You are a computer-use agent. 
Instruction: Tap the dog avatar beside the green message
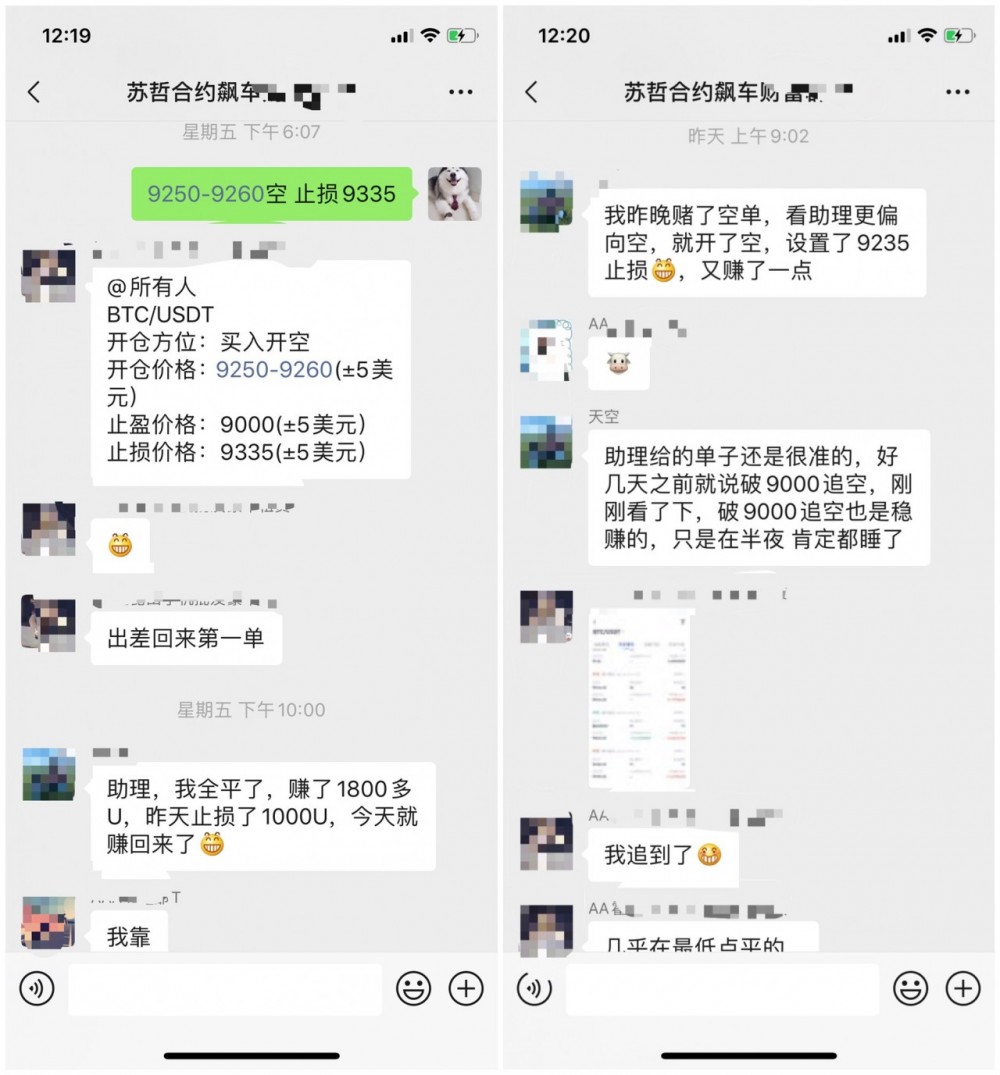click(454, 193)
